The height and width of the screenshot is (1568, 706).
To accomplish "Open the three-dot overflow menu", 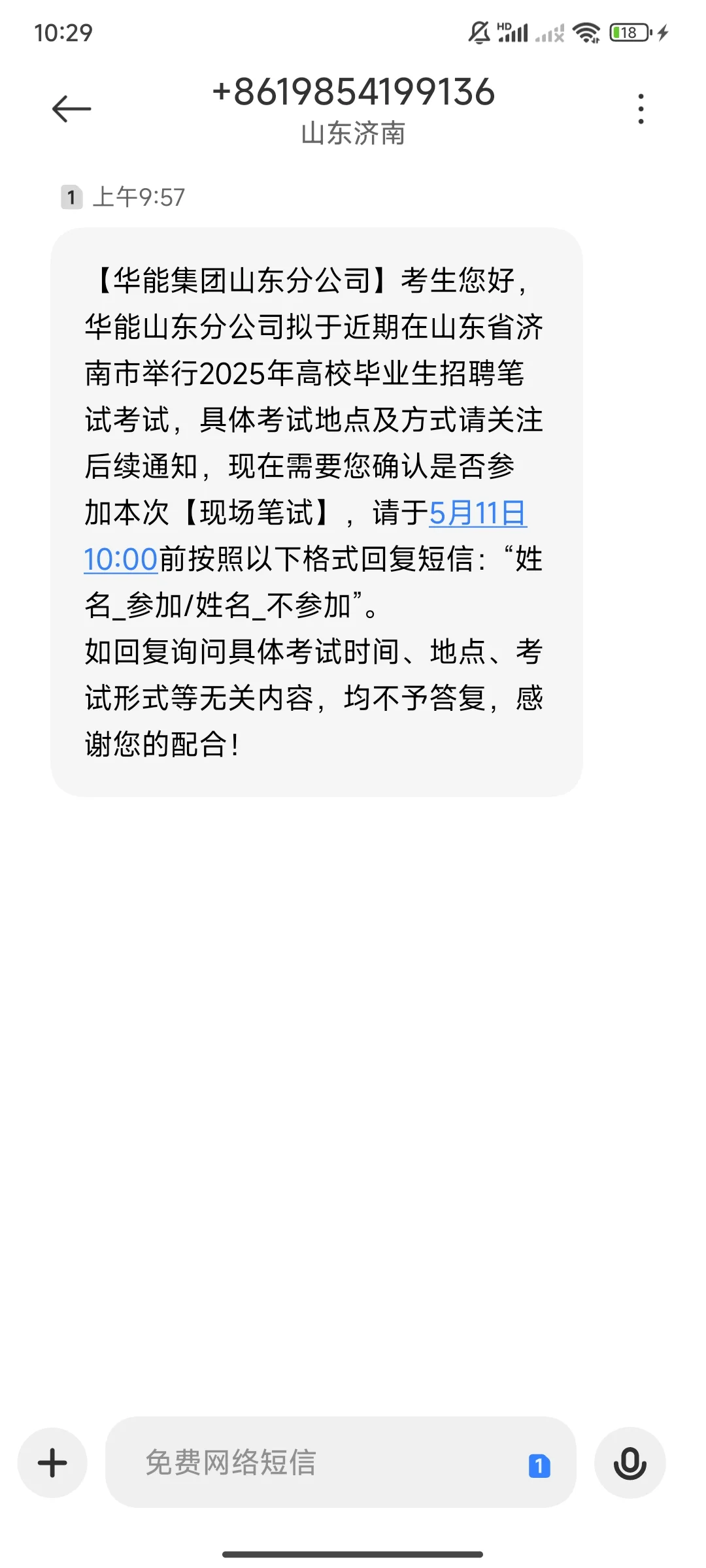I will [x=641, y=108].
